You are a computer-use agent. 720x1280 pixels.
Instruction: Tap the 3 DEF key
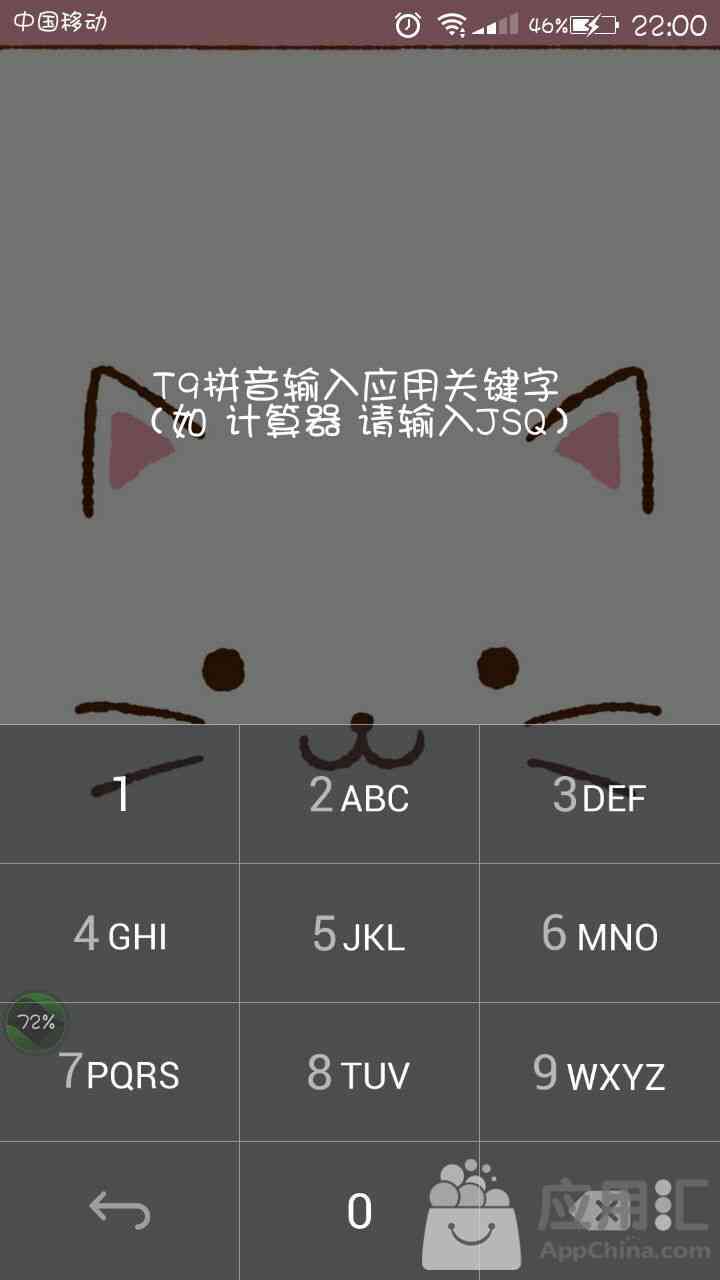(600, 795)
